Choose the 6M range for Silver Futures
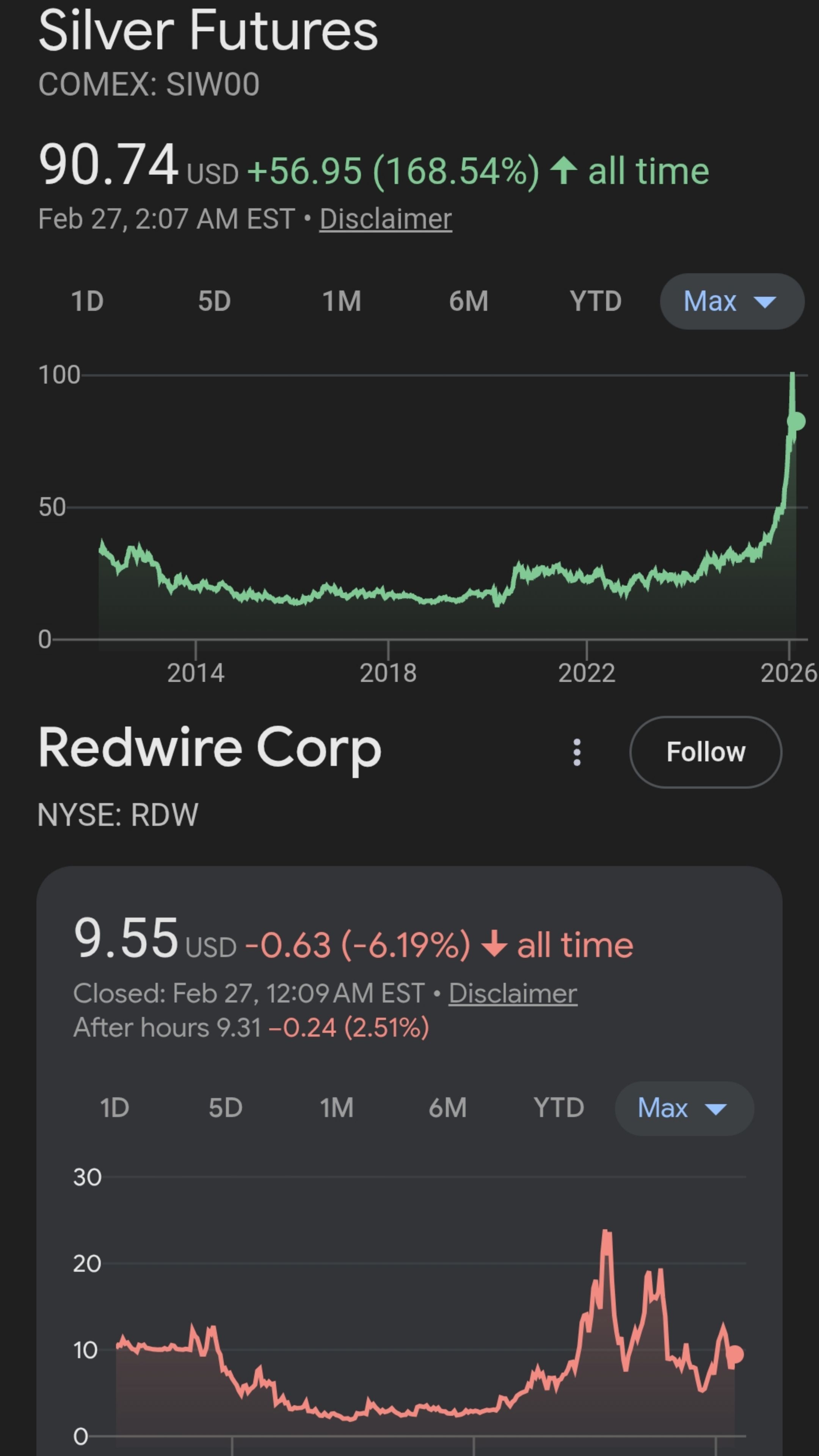The width and height of the screenshot is (819, 1456). coord(469,301)
